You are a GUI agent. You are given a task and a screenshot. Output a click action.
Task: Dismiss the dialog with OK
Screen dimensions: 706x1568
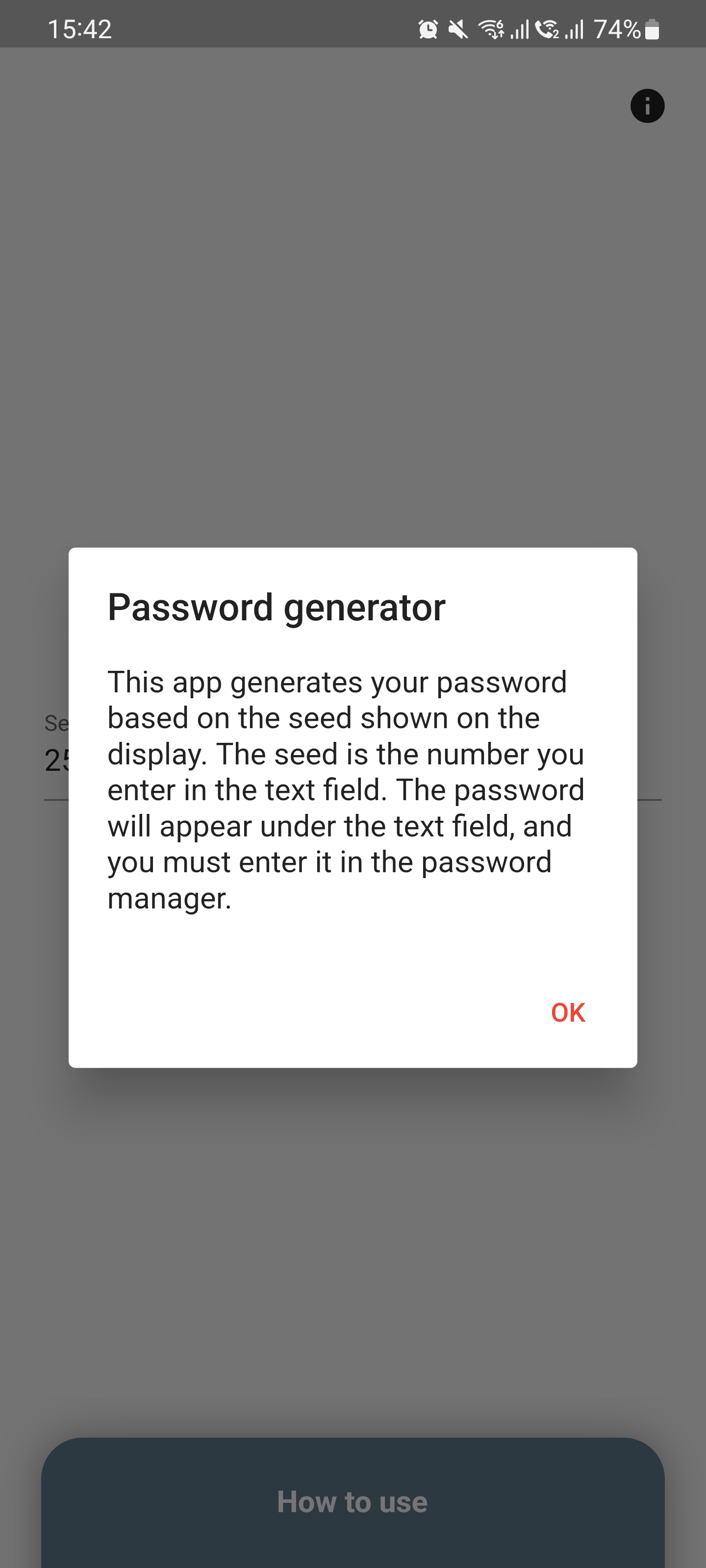pos(568,1012)
